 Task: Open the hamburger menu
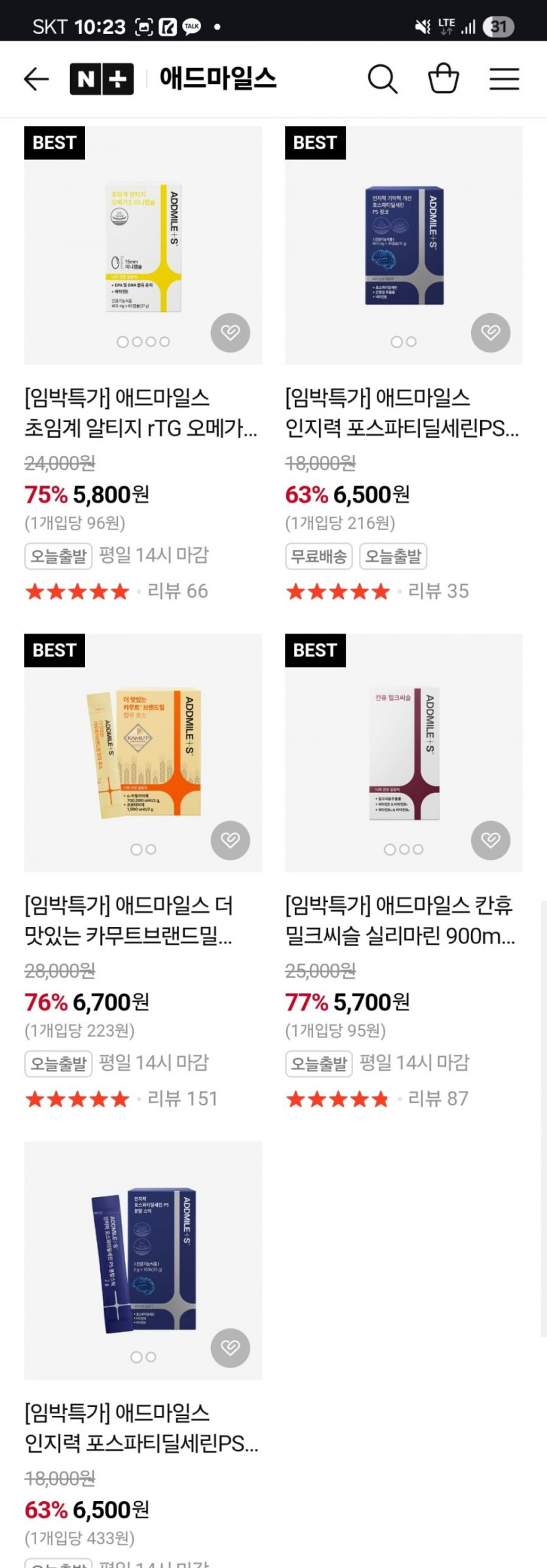(x=504, y=79)
